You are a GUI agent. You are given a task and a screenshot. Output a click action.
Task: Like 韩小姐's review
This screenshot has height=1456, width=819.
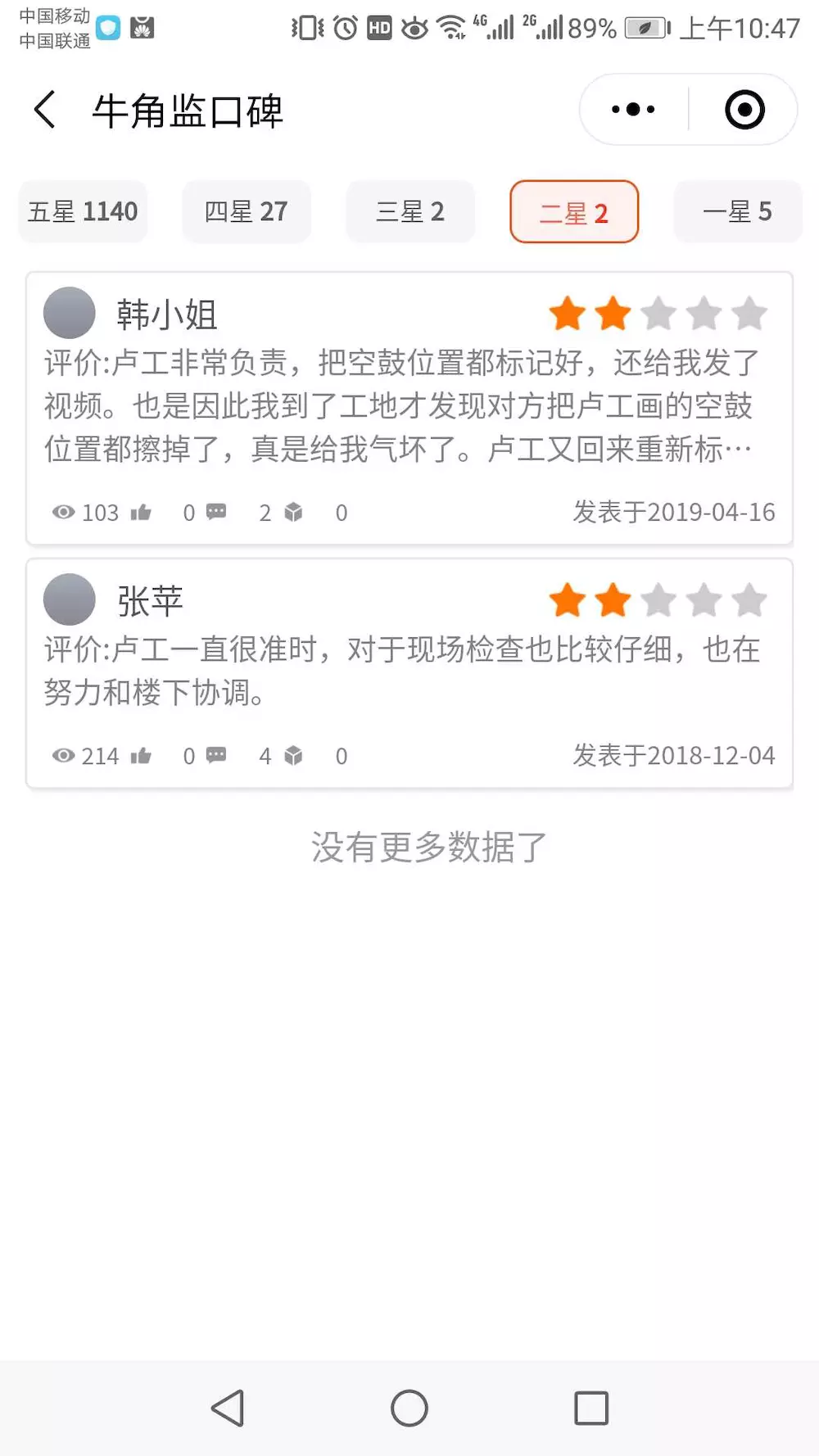coord(142,513)
